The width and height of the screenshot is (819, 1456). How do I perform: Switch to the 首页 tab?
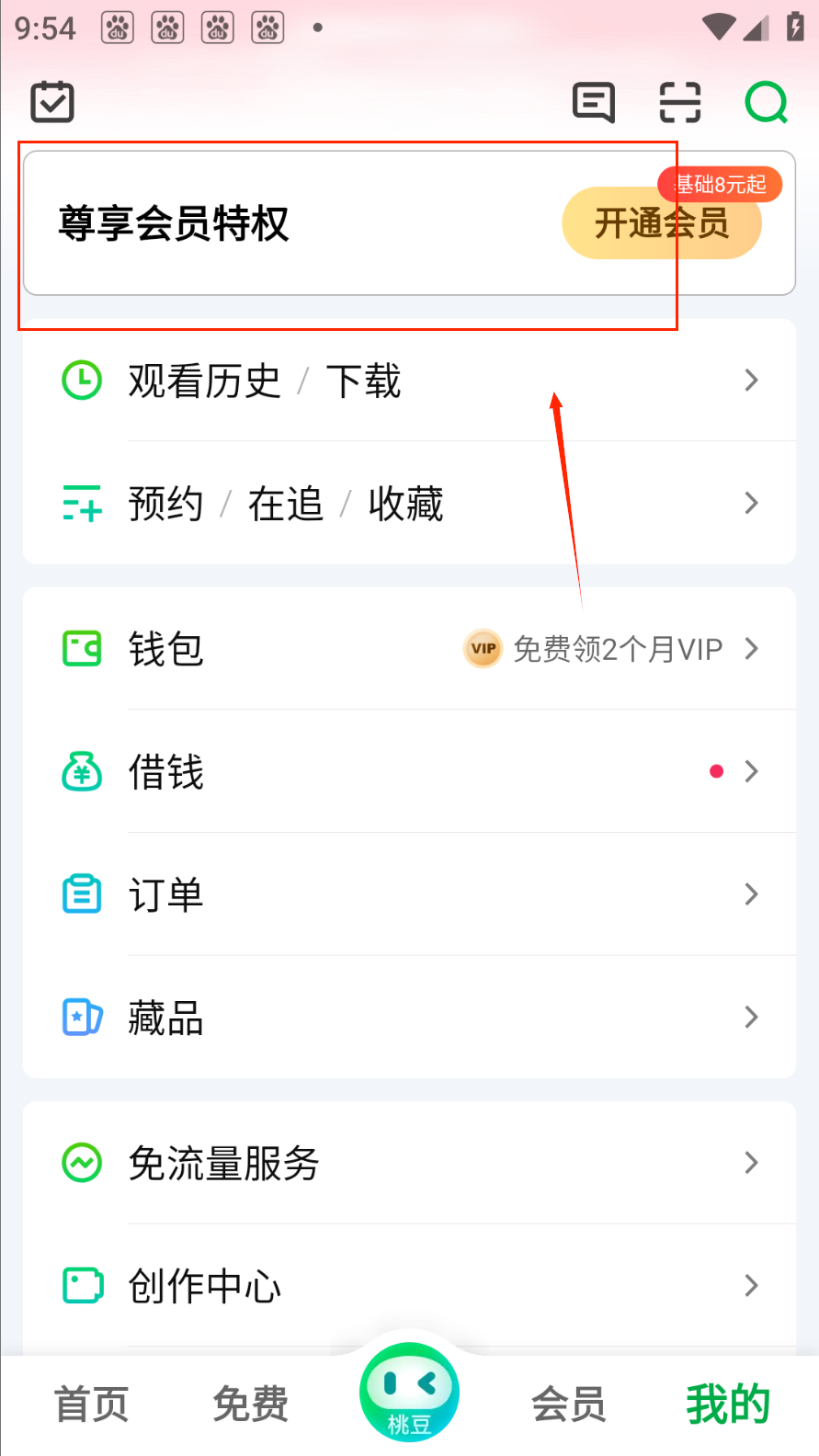click(x=91, y=1405)
